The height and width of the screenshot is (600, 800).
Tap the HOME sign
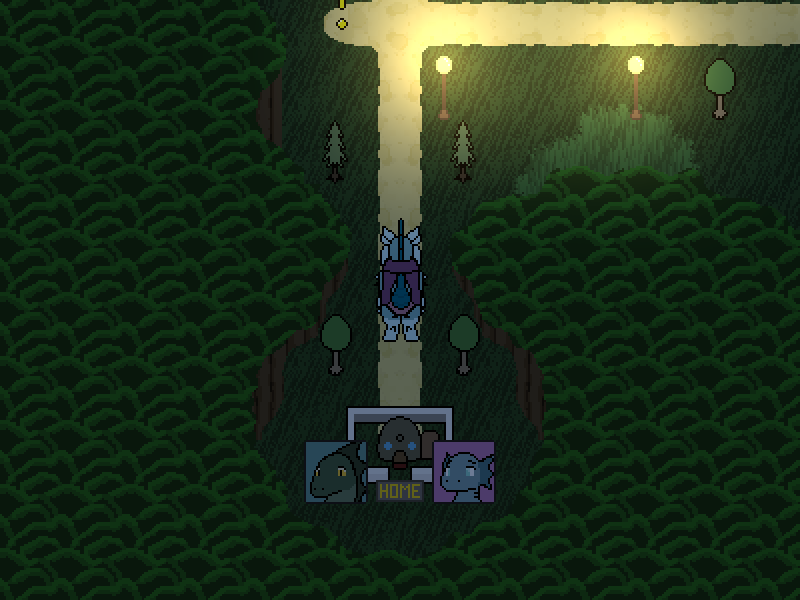[400, 491]
